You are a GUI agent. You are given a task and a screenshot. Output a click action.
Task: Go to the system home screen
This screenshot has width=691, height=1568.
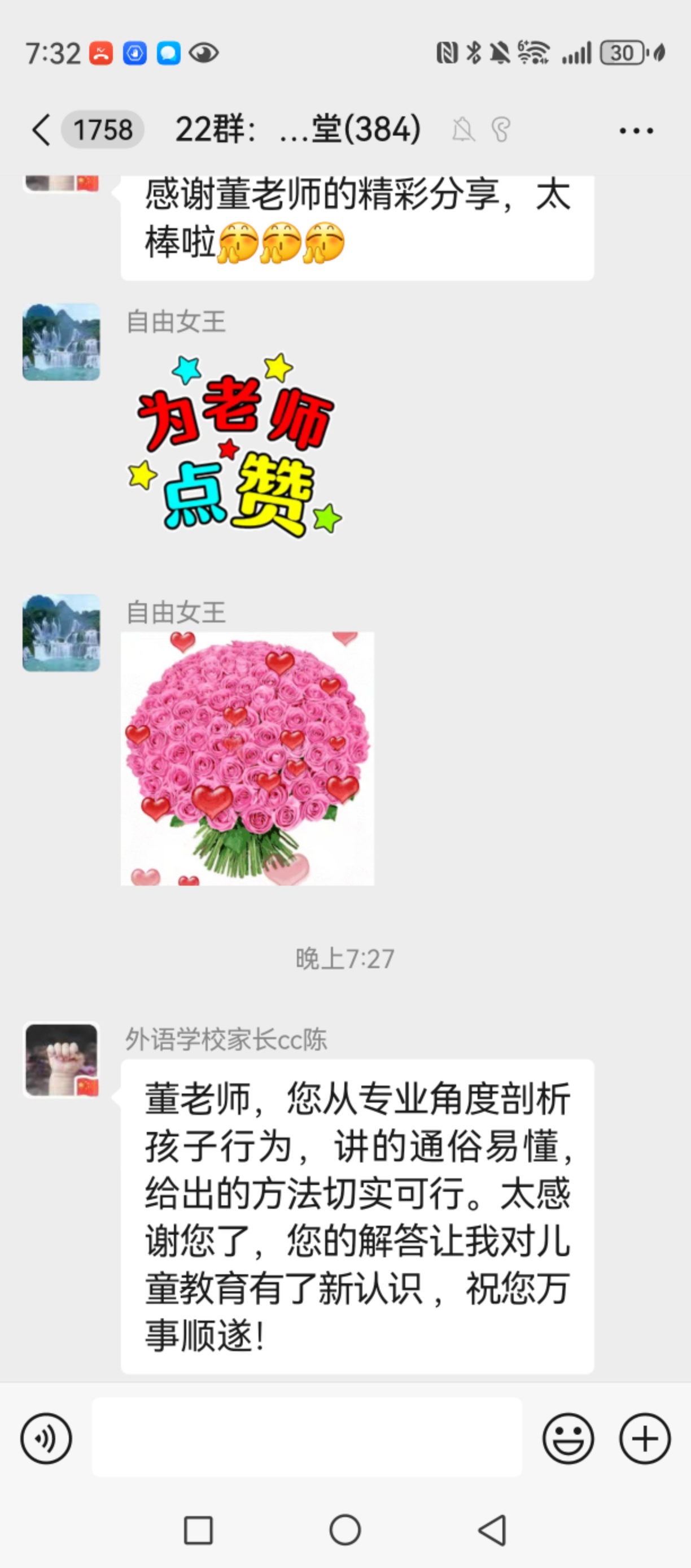pyautogui.click(x=345, y=1530)
